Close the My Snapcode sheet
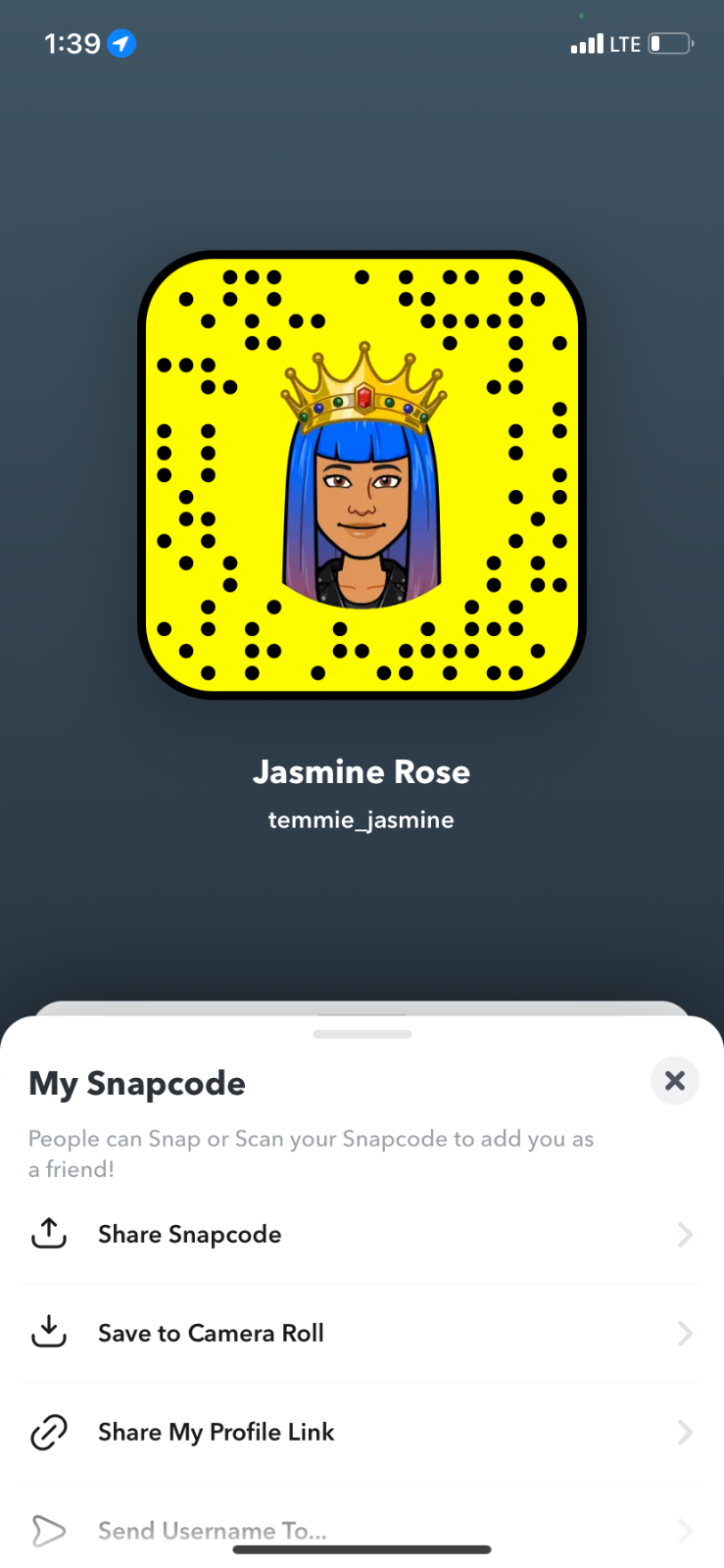 pos(674,1081)
